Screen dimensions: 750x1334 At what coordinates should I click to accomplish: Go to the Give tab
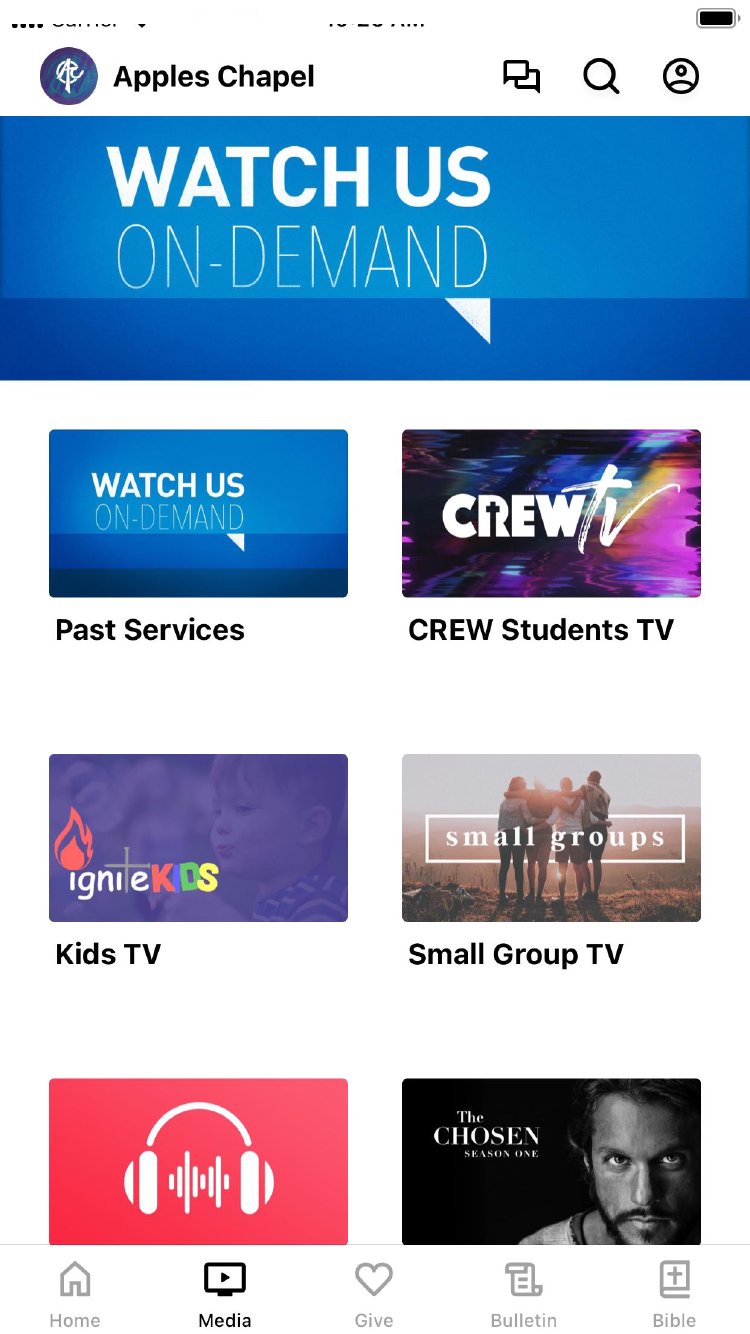coord(374,1293)
